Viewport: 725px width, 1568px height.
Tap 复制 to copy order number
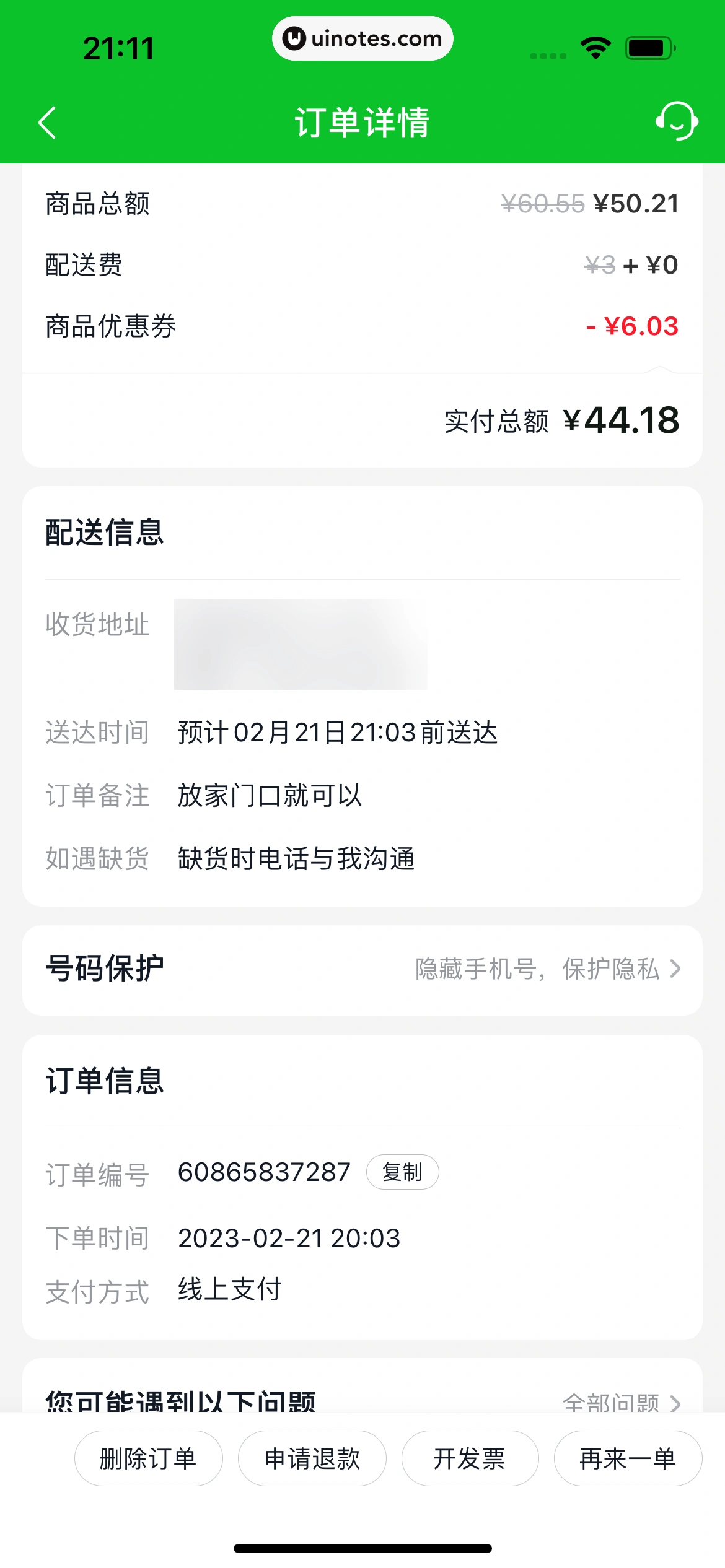403,1172
